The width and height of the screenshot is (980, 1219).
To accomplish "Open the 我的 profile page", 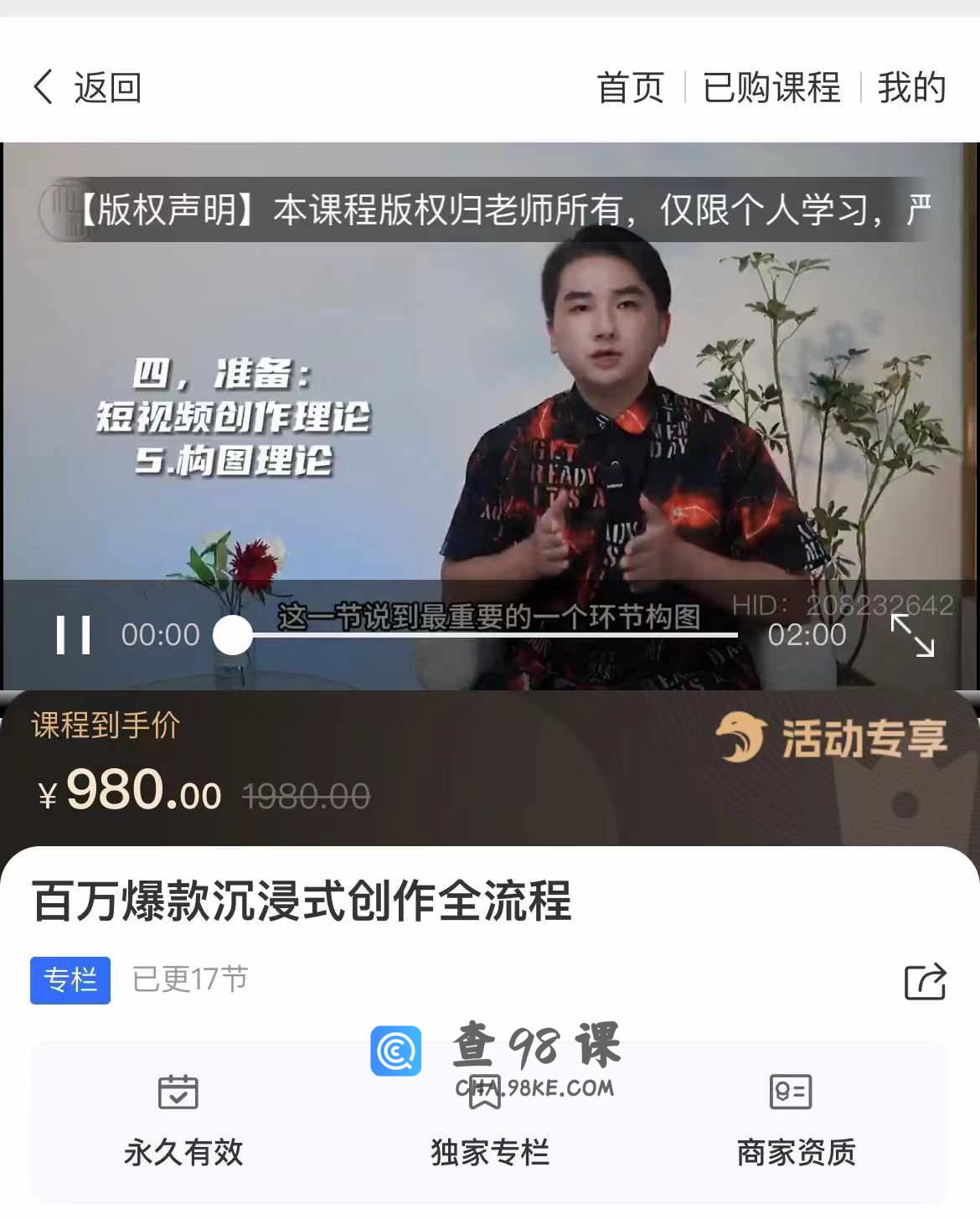I will point(911,87).
